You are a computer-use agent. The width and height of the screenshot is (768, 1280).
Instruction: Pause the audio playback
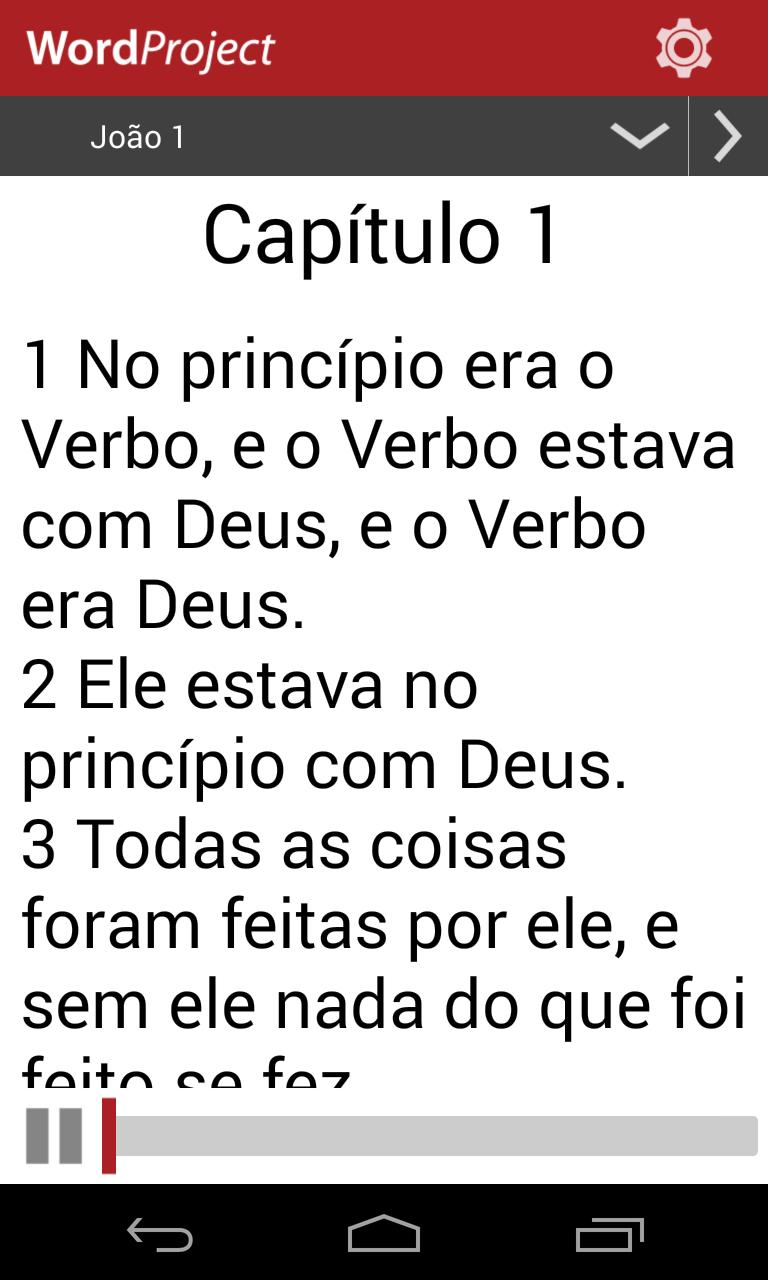[54, 1136]
